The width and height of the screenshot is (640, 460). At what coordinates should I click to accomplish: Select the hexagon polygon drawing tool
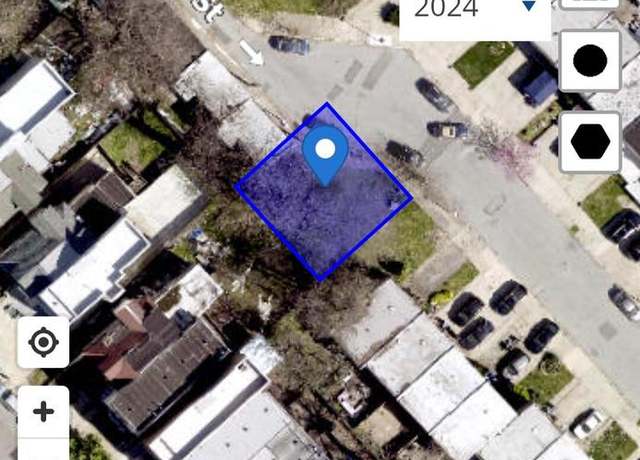[590, 142]
